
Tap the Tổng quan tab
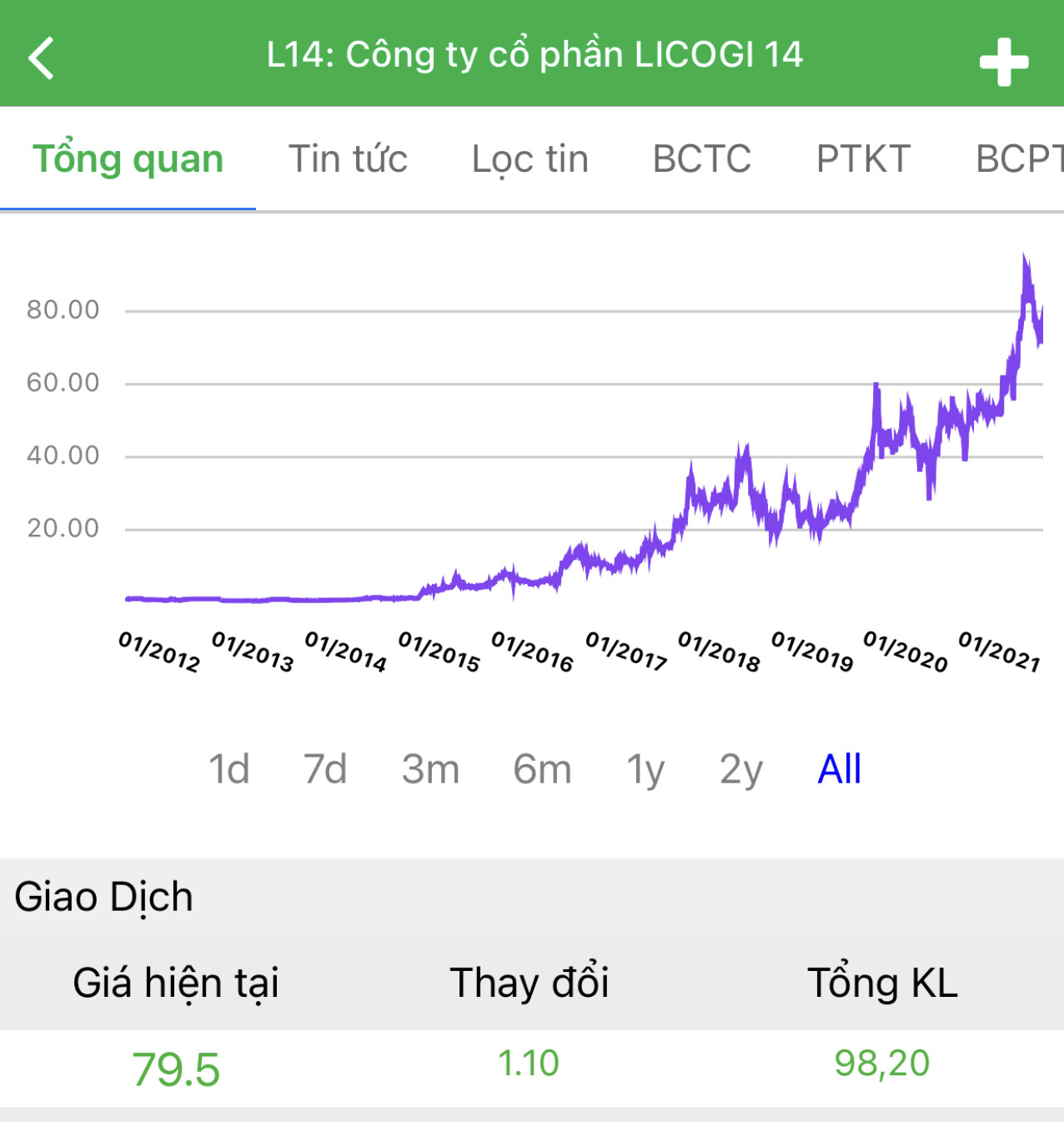128,158
